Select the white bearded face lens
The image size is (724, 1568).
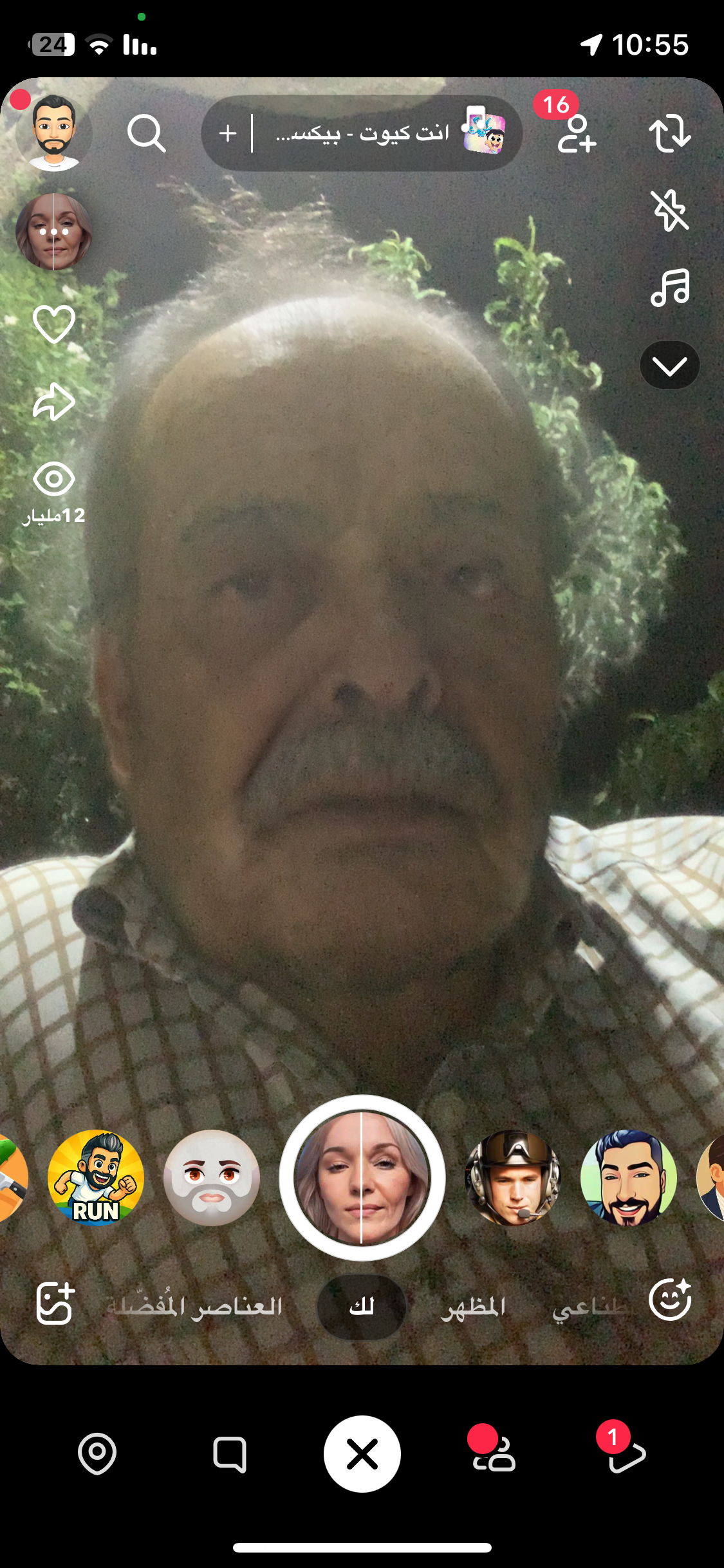pyautogui.click(x=212, y=1178)
